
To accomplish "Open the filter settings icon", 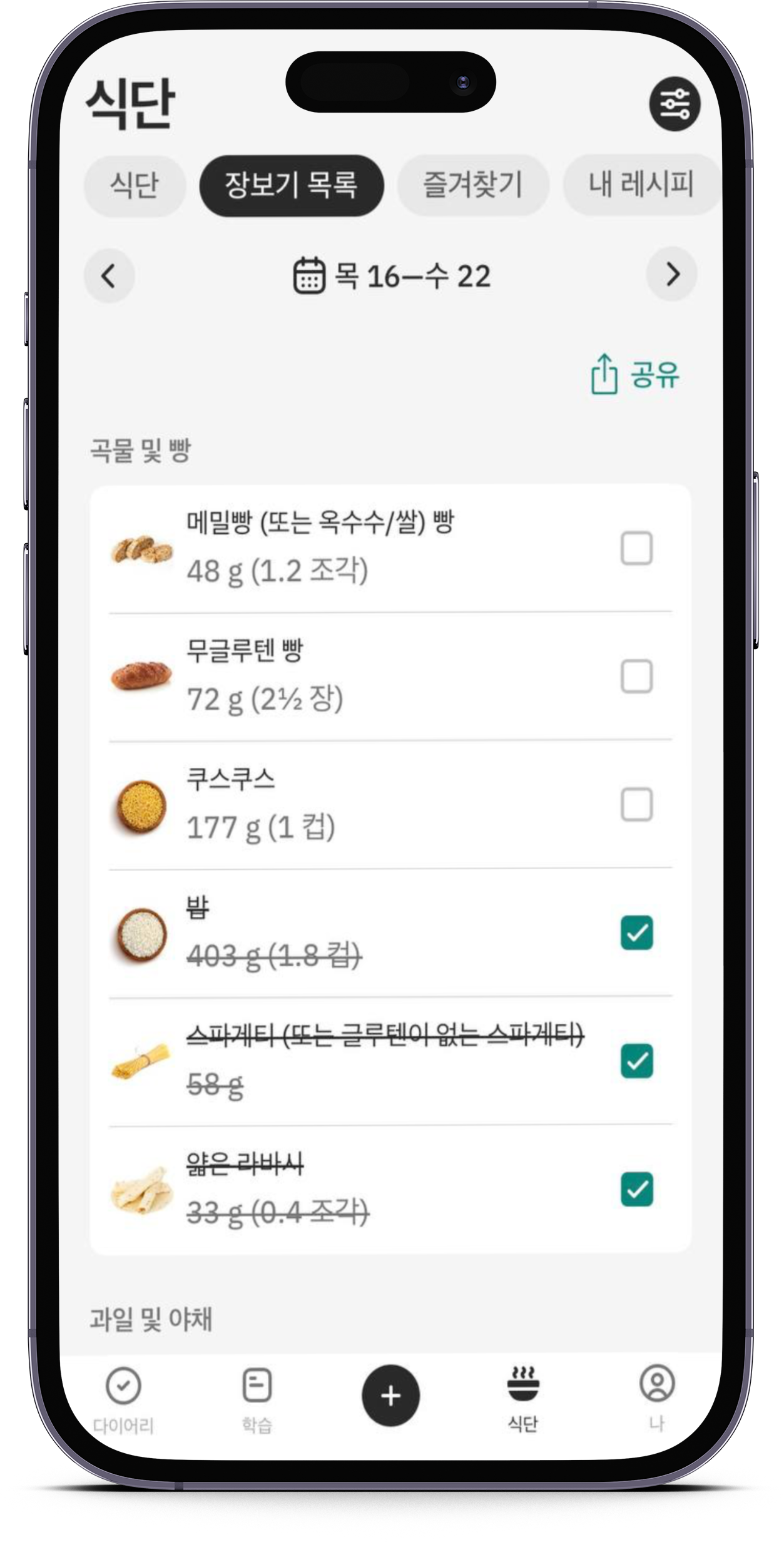I will point(674,104).
